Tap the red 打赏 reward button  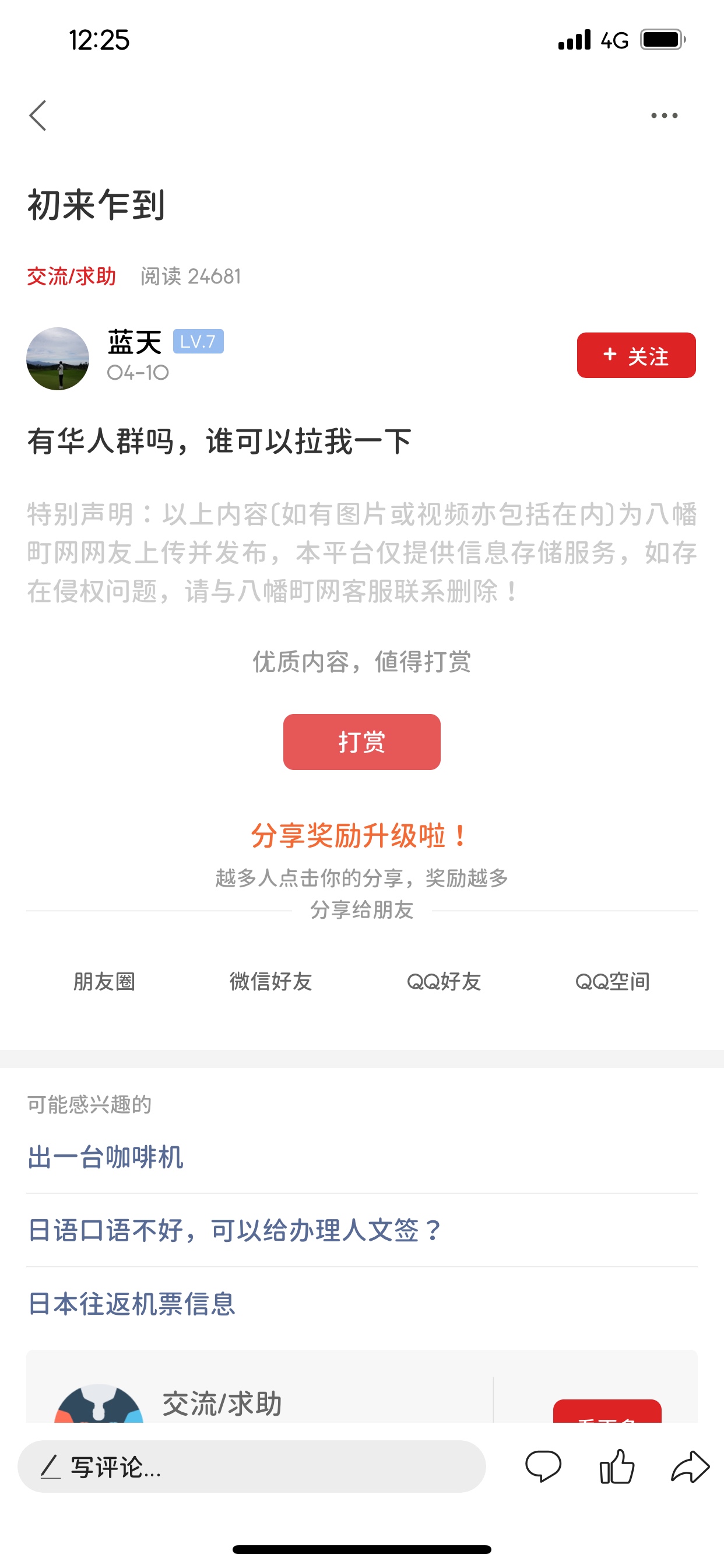click(361, 742)
